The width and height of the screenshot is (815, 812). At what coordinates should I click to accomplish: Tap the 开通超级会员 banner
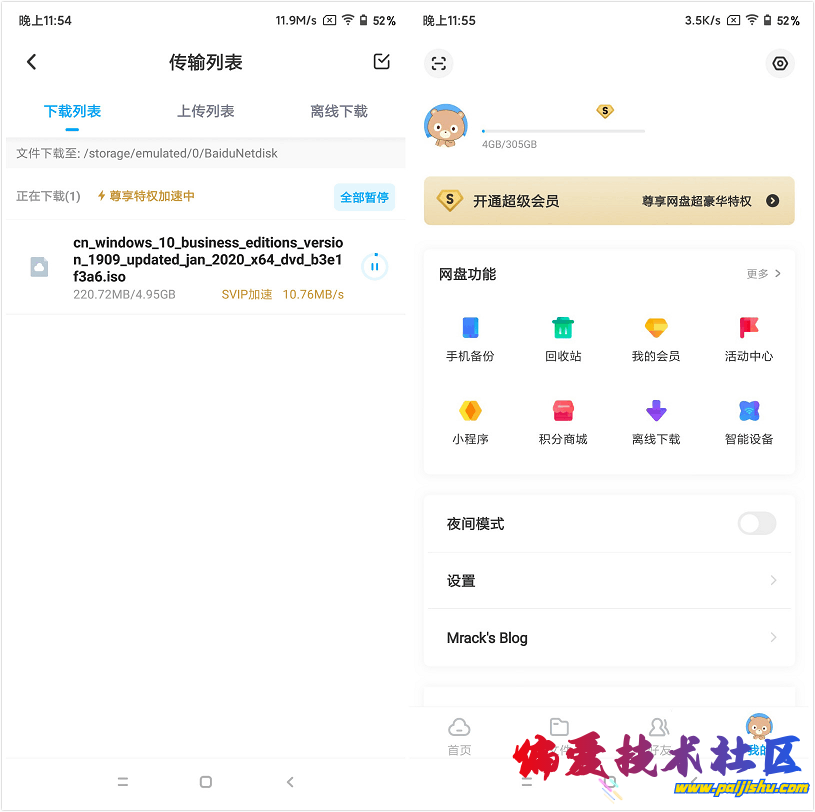608,201
